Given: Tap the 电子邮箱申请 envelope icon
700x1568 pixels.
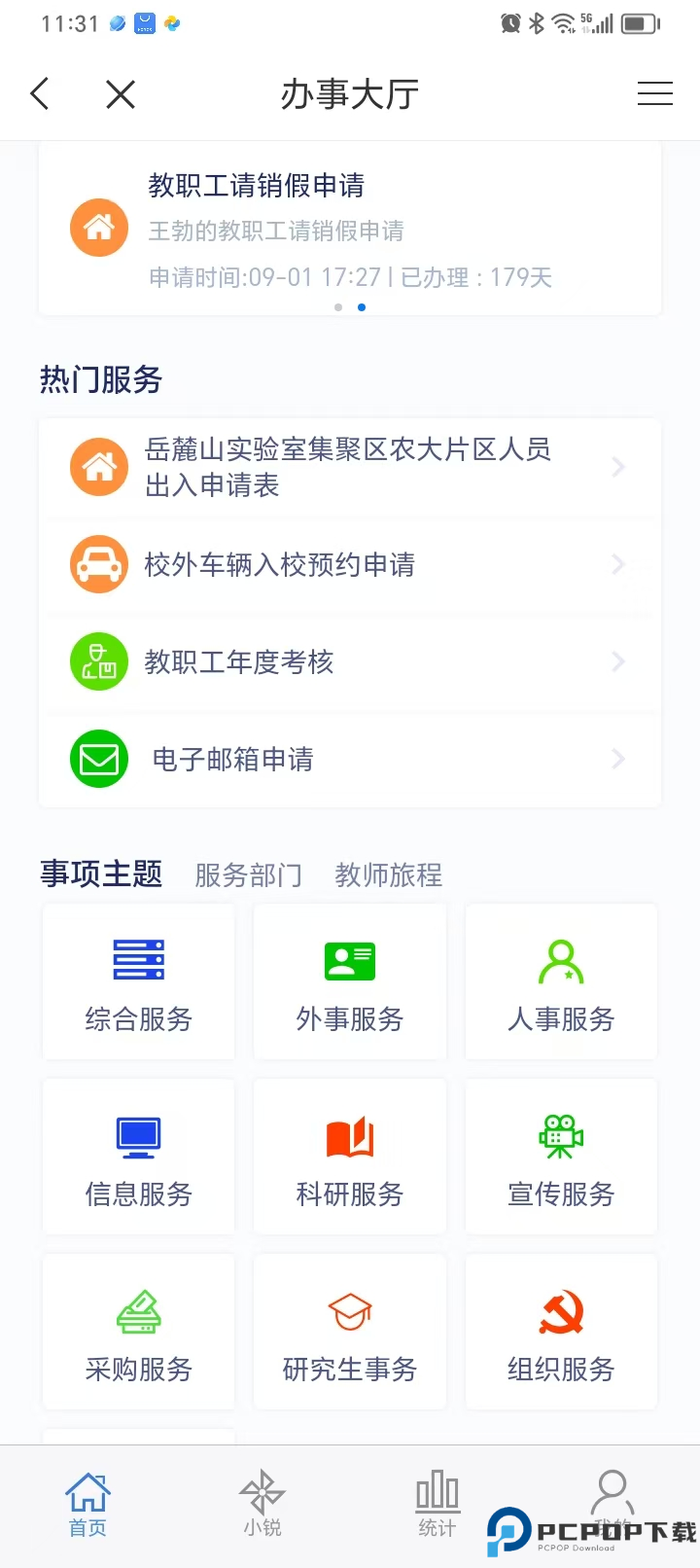Looking at the screenshot, I should point(98,759).
